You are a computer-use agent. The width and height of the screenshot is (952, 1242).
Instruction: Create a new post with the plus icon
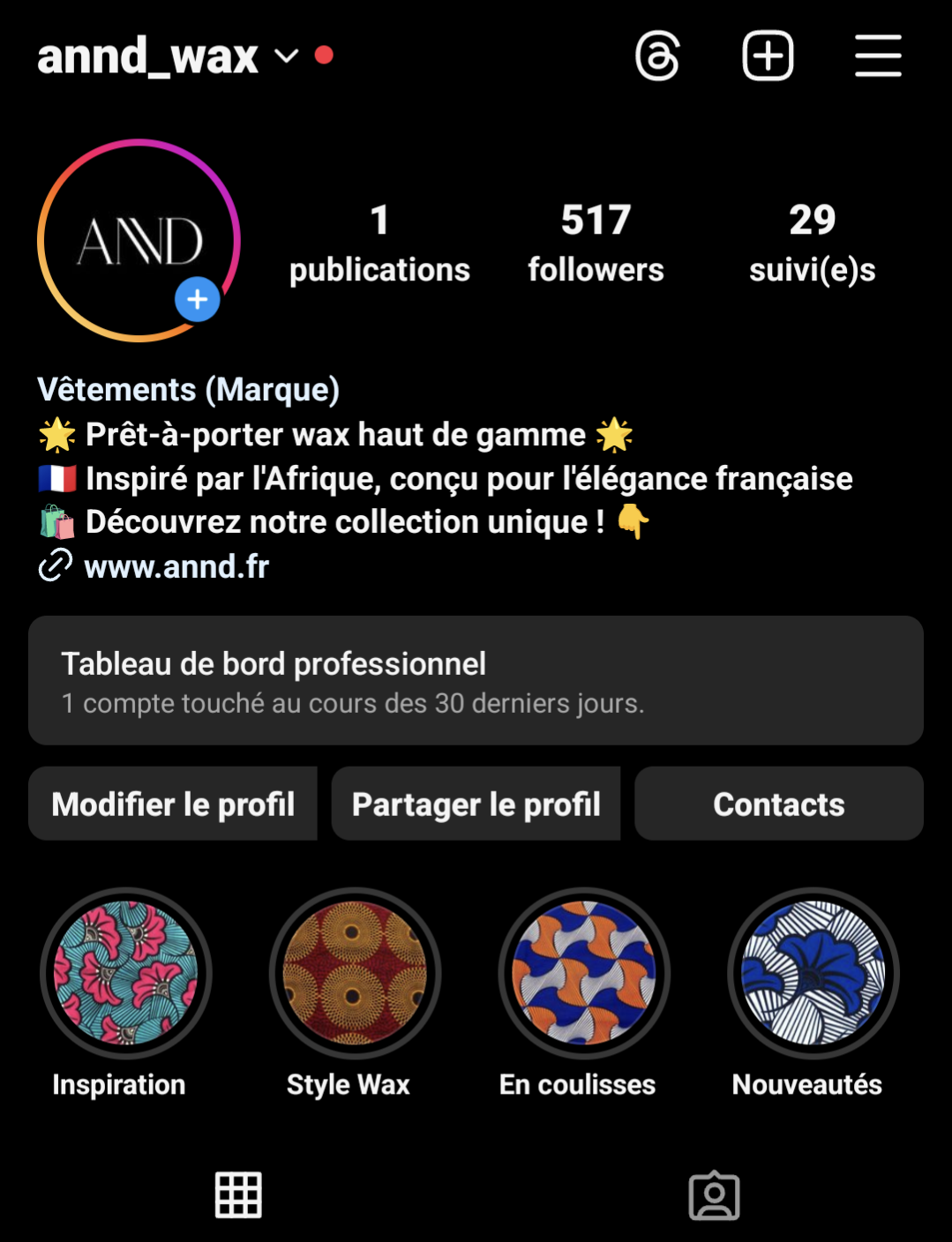click(768, 56)
